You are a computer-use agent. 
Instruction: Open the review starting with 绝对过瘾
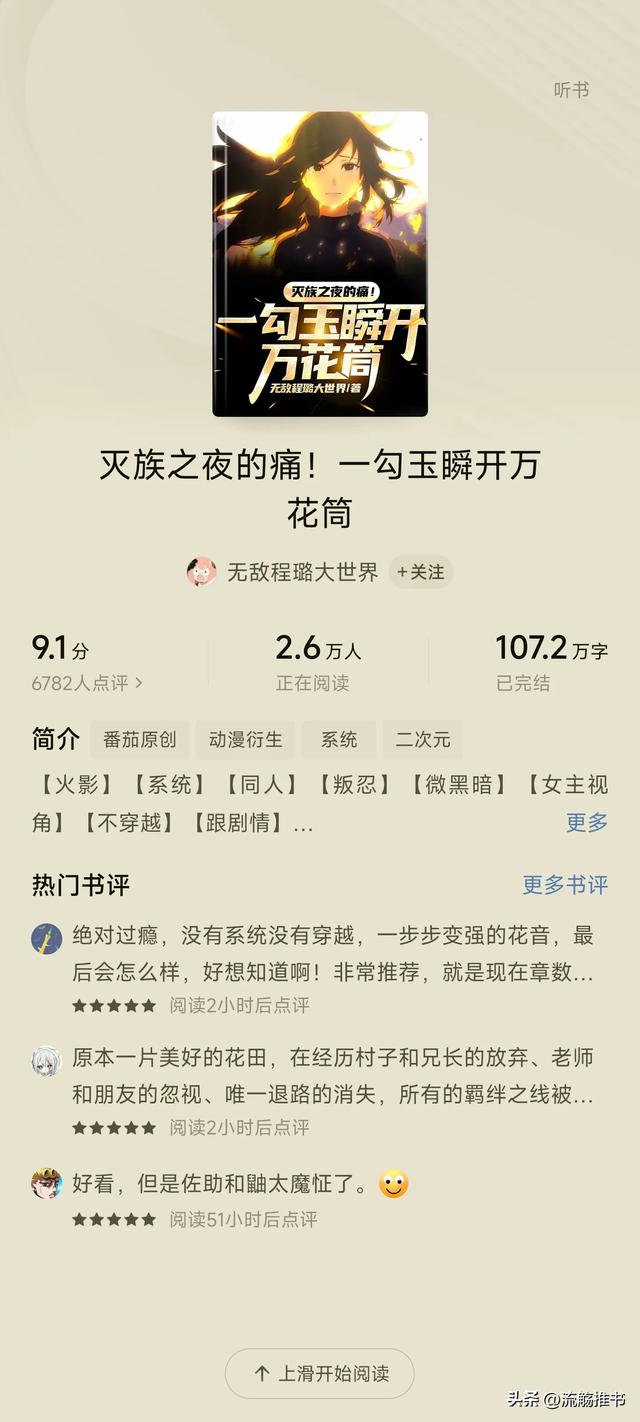333,953
